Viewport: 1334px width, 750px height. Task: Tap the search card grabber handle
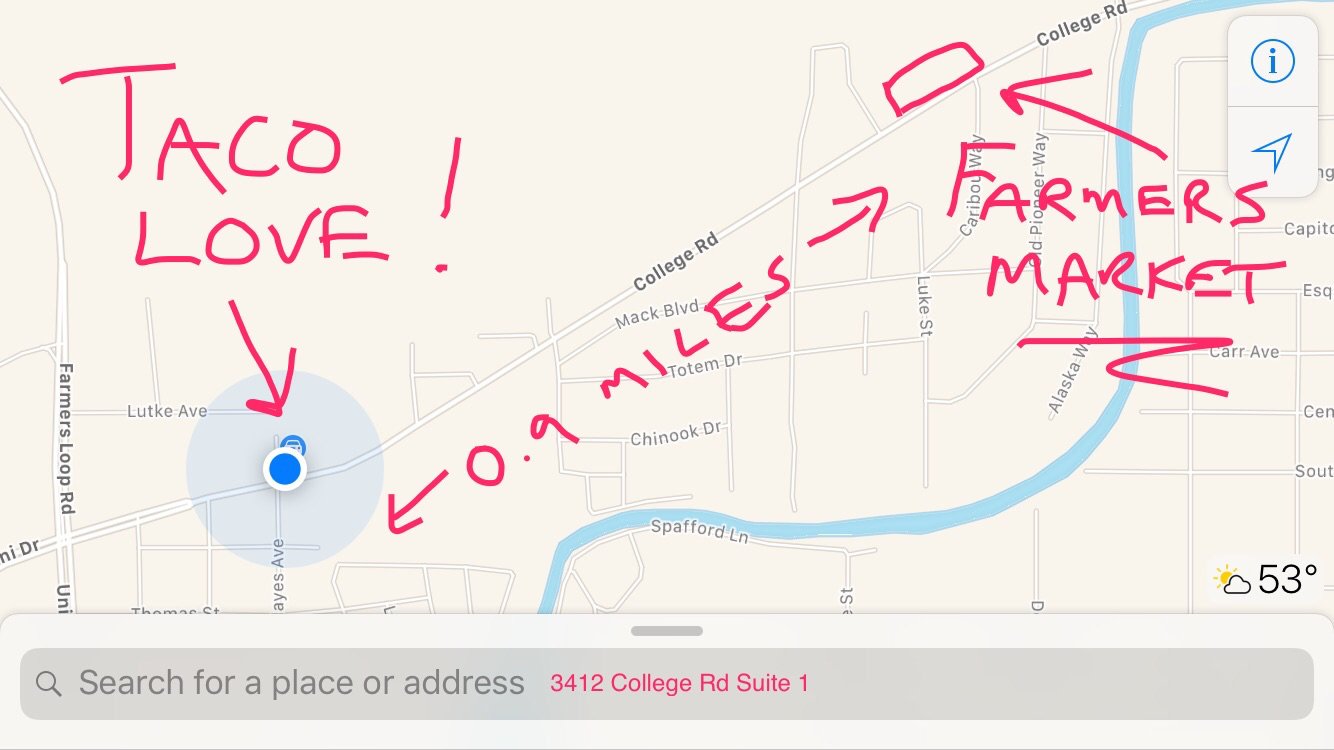coord(667,631)
